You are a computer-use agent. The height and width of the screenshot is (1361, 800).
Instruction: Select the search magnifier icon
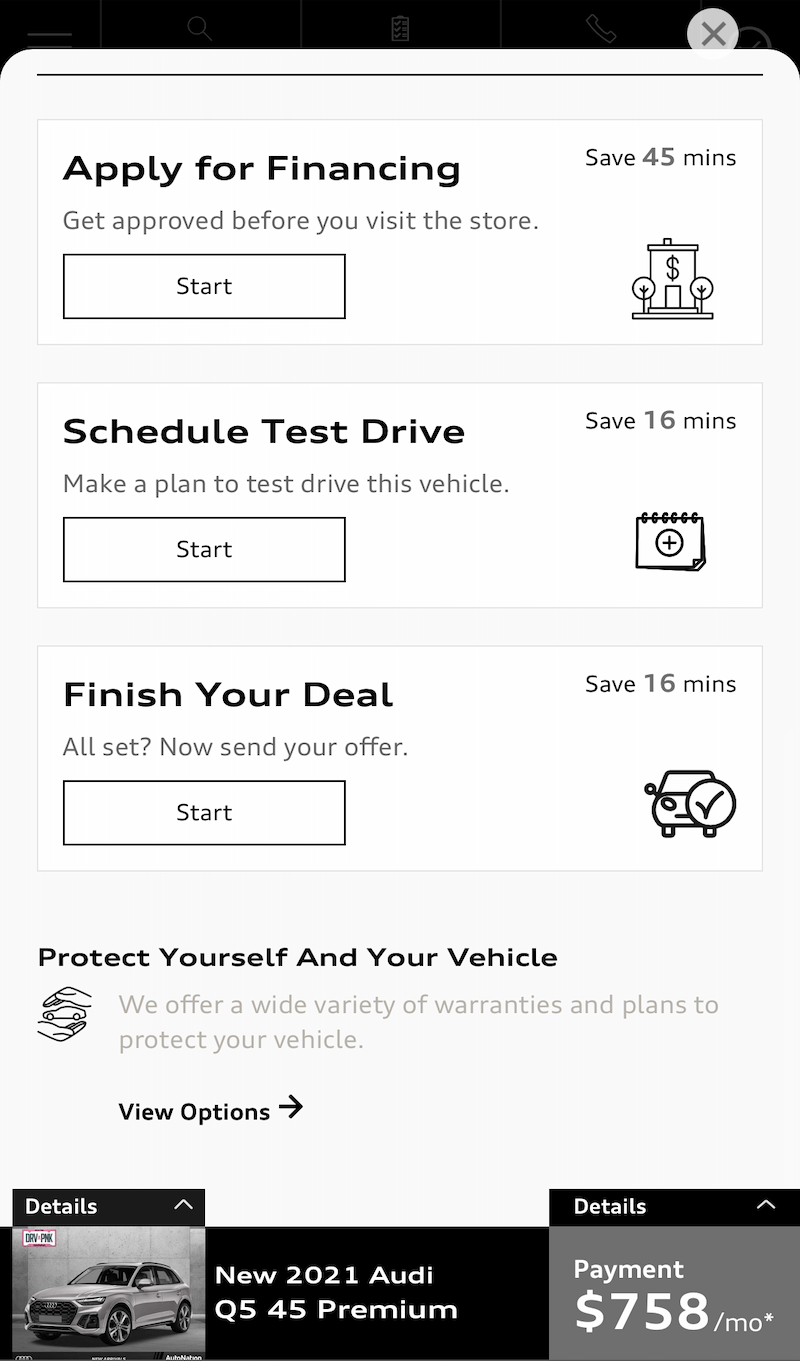coord(199,29)
